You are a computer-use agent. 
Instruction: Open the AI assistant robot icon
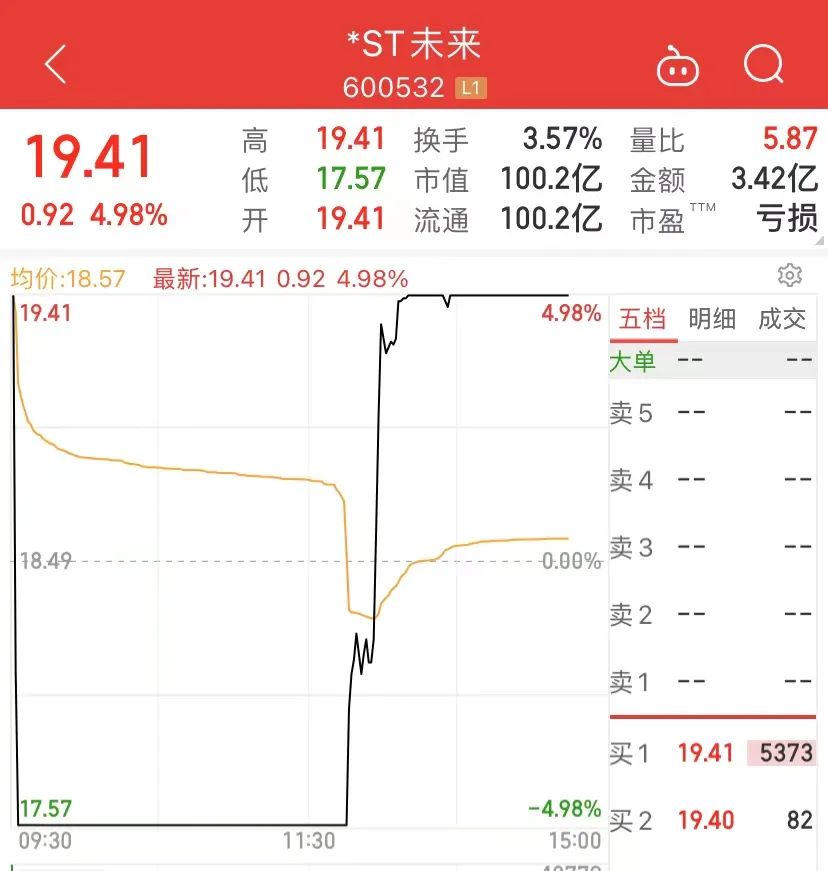(677, 65)
